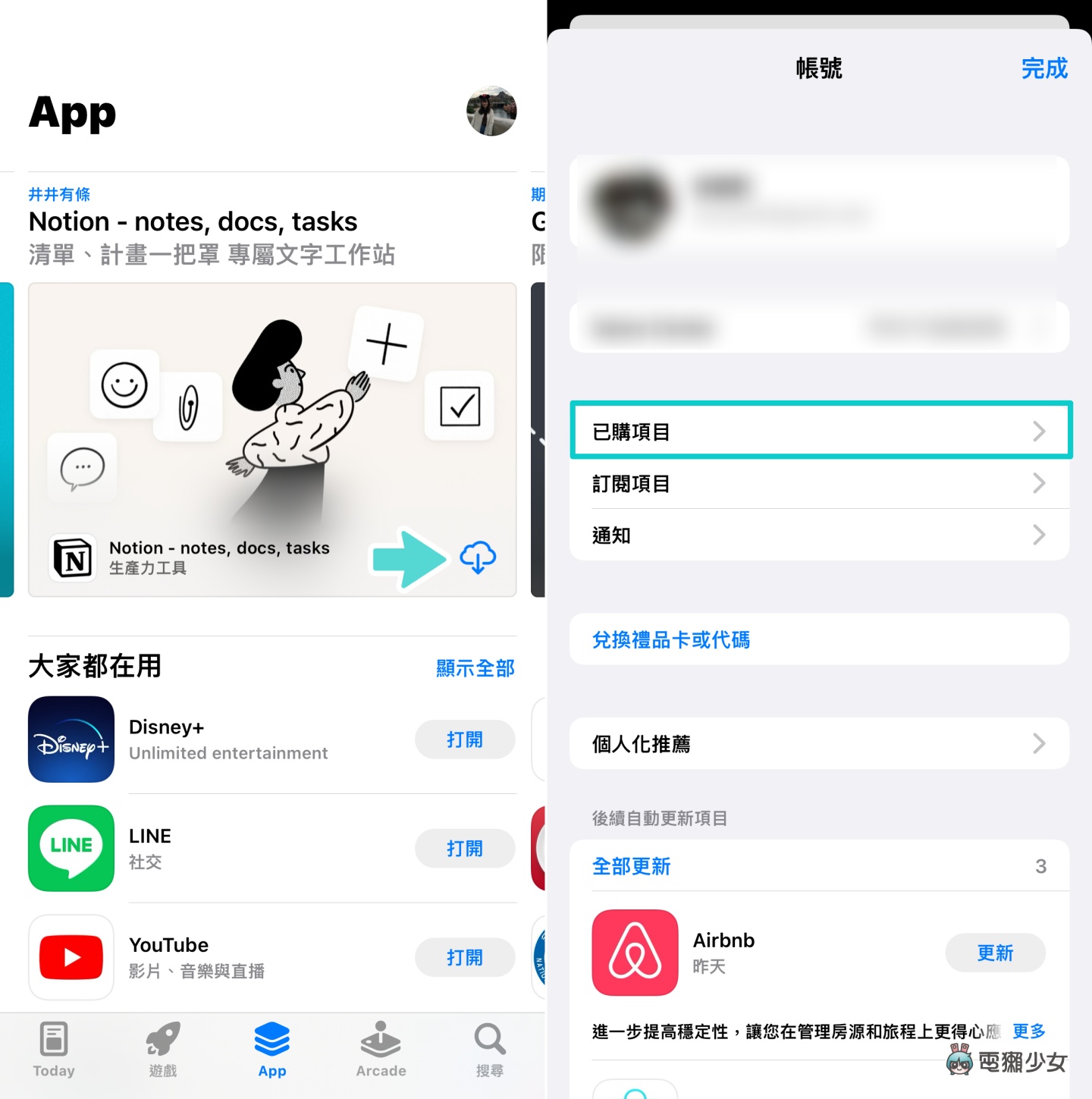Open 個人化推薦 settings
The height and width of the screenshot is (1099, 1092).
pyautogui.click(x=819, y=744)
